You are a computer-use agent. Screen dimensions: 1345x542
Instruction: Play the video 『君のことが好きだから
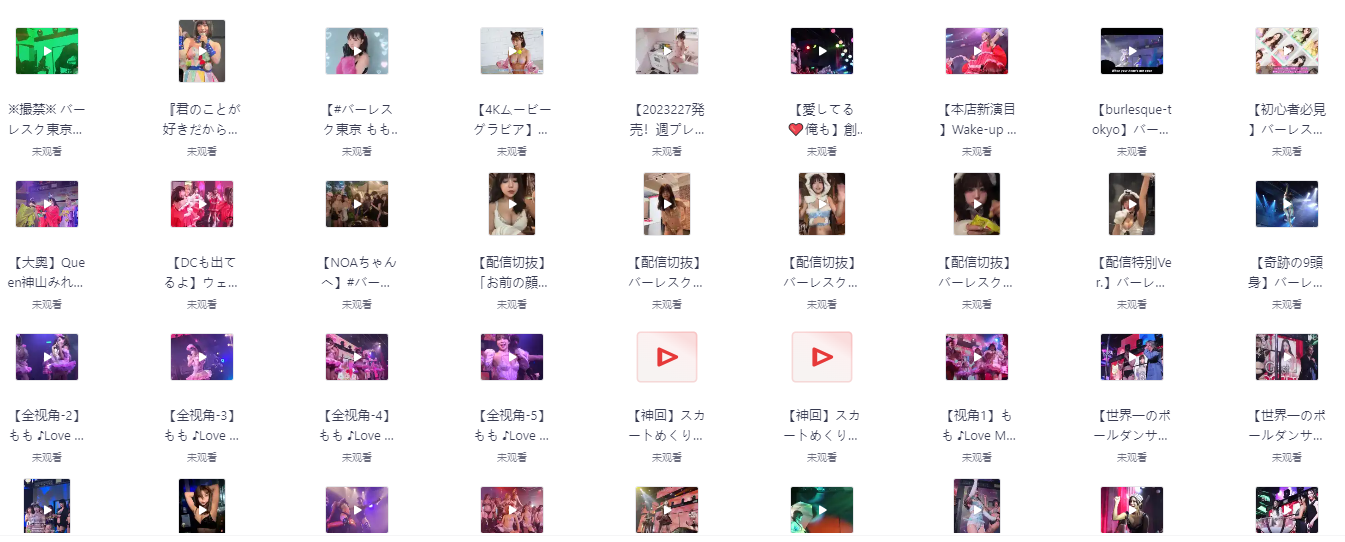[202, 51]
